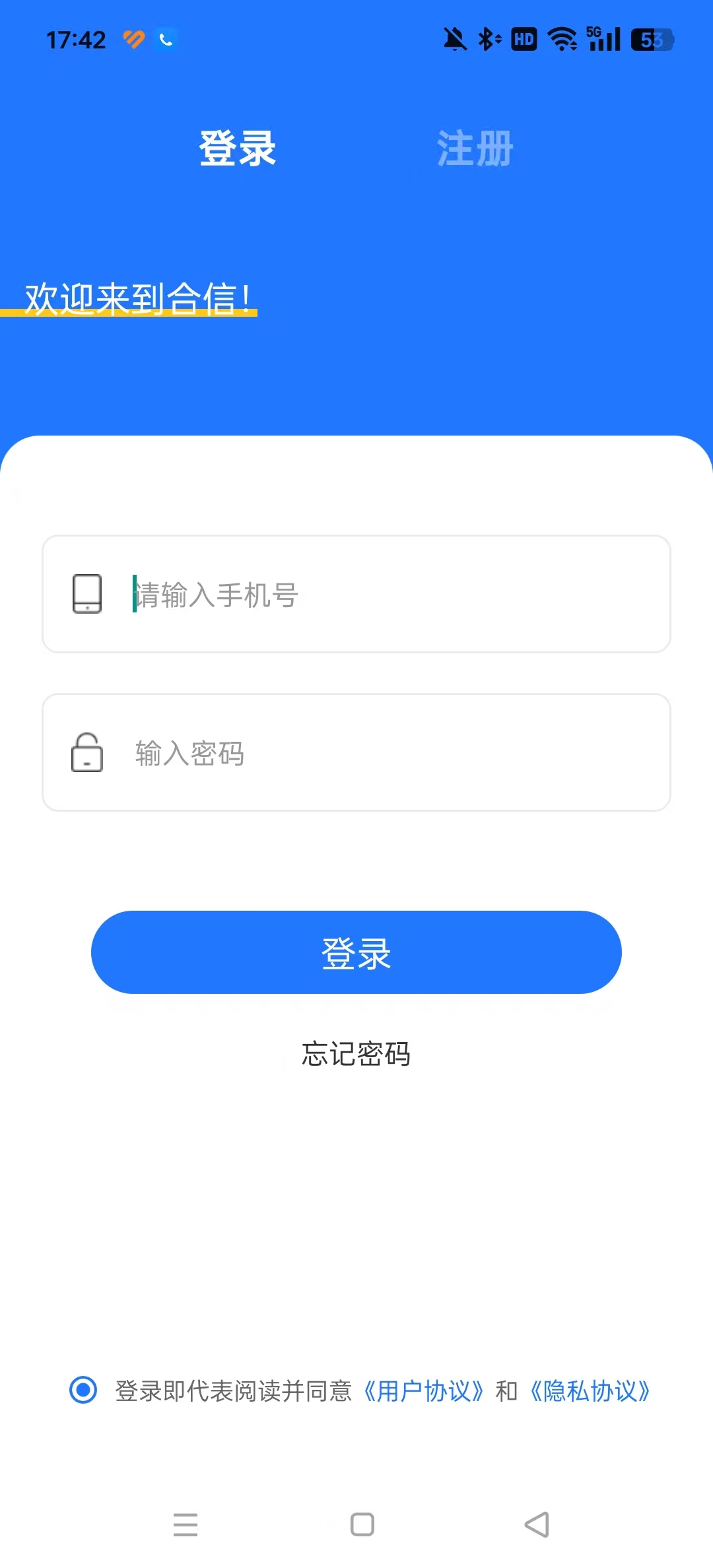The image size is (713, 1568).
Task: Open recent apps from navigation bar
Action: pyautogui.click(x=186, y=1524)
